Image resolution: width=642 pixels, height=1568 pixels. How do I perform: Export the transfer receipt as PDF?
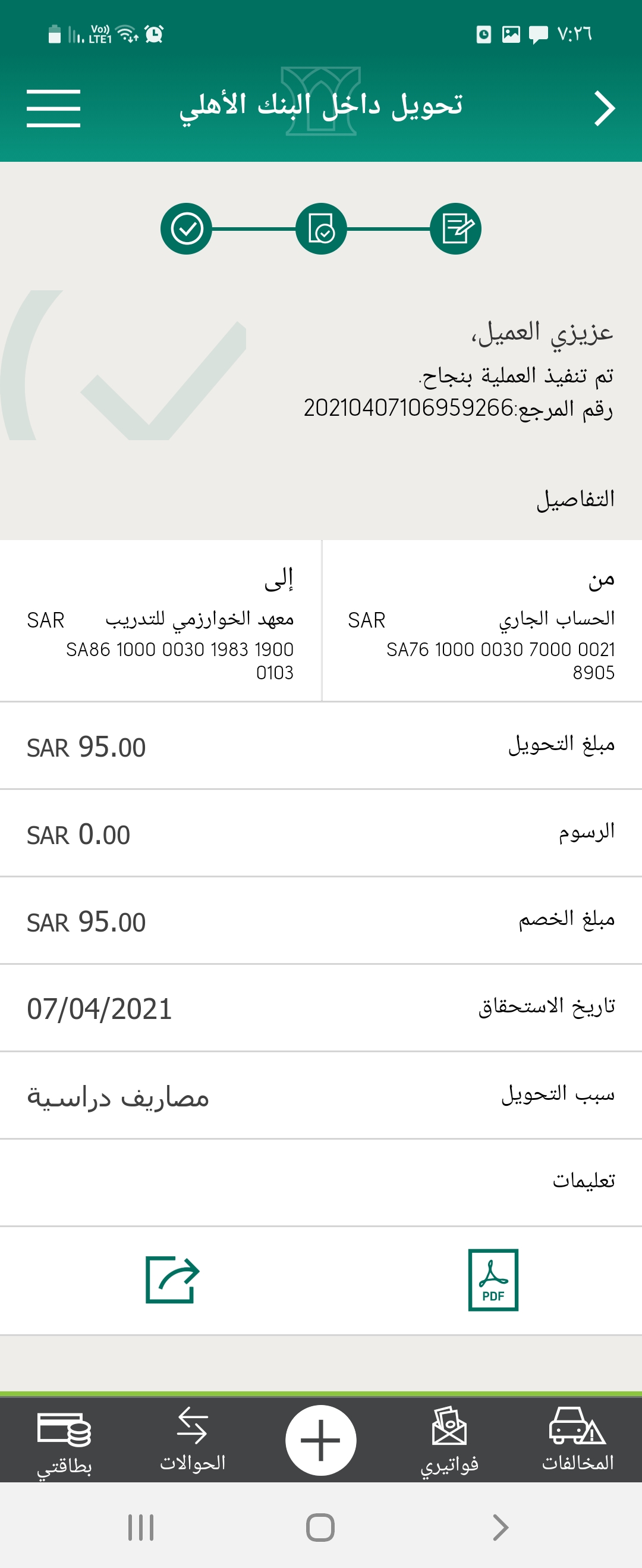click(493, 1280)
